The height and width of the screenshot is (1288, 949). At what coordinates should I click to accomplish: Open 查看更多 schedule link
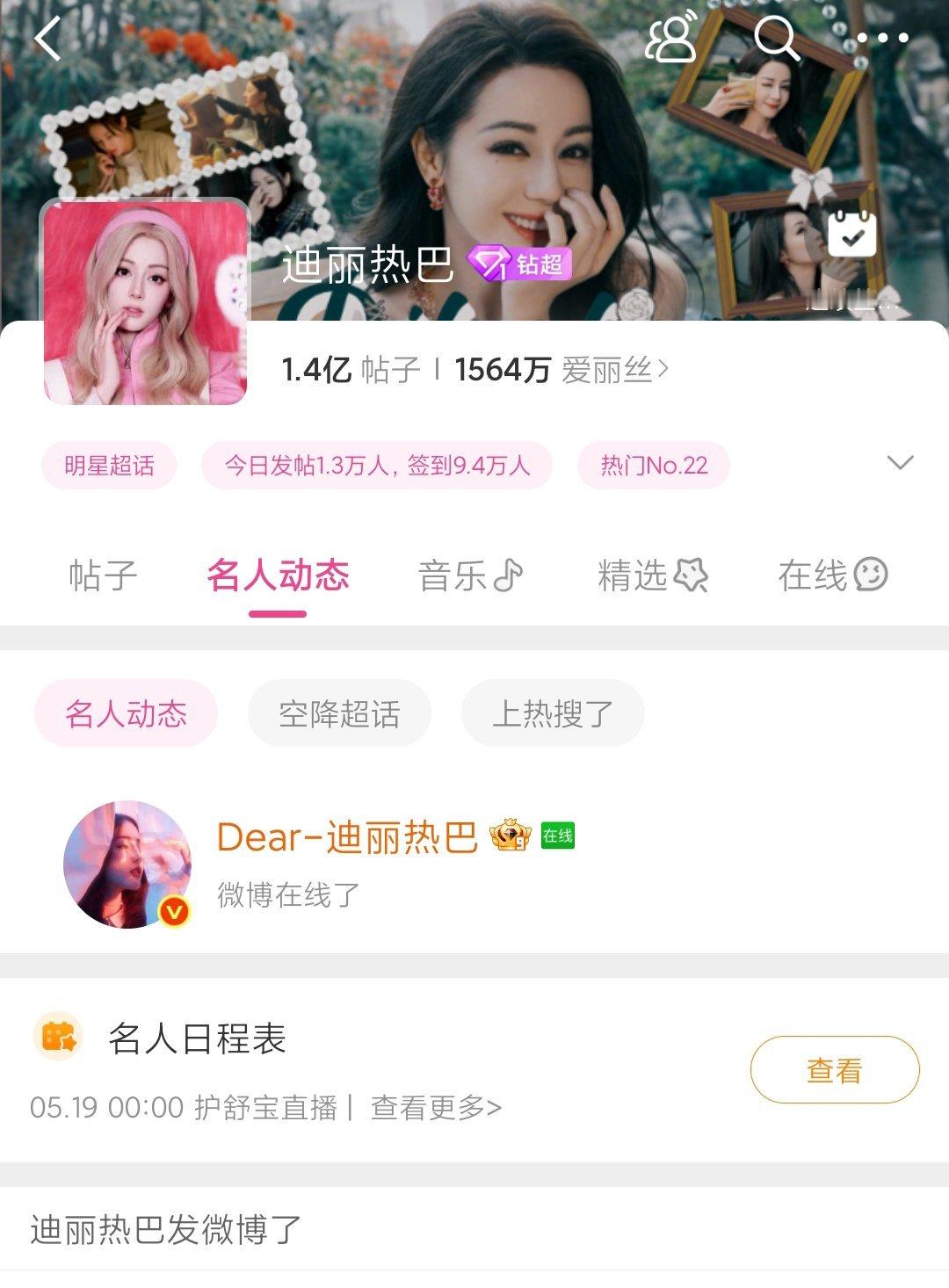click(x=437, y=1108)
